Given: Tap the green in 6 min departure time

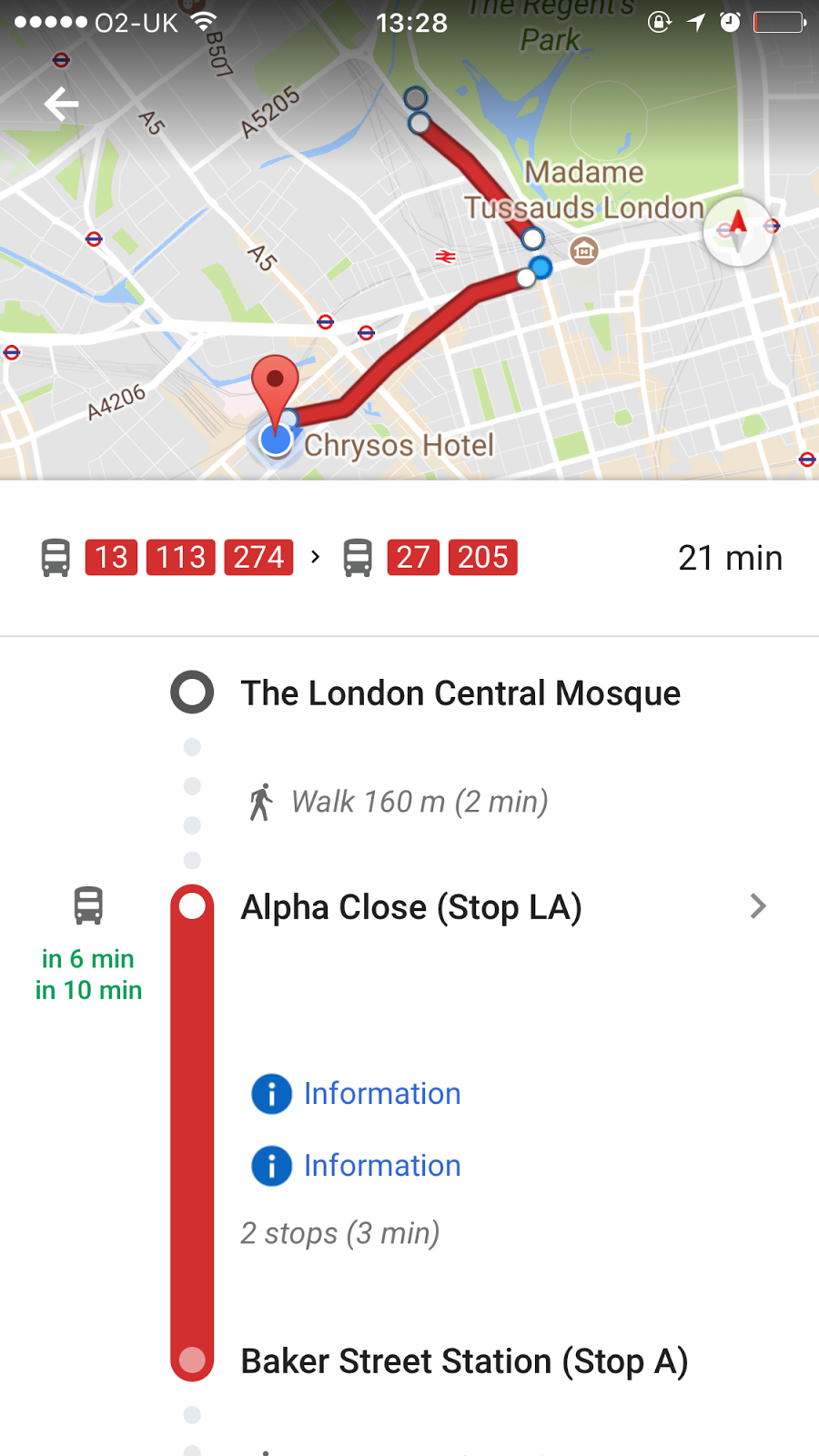Looking at the screenshot, I should [x=88, y=958].
